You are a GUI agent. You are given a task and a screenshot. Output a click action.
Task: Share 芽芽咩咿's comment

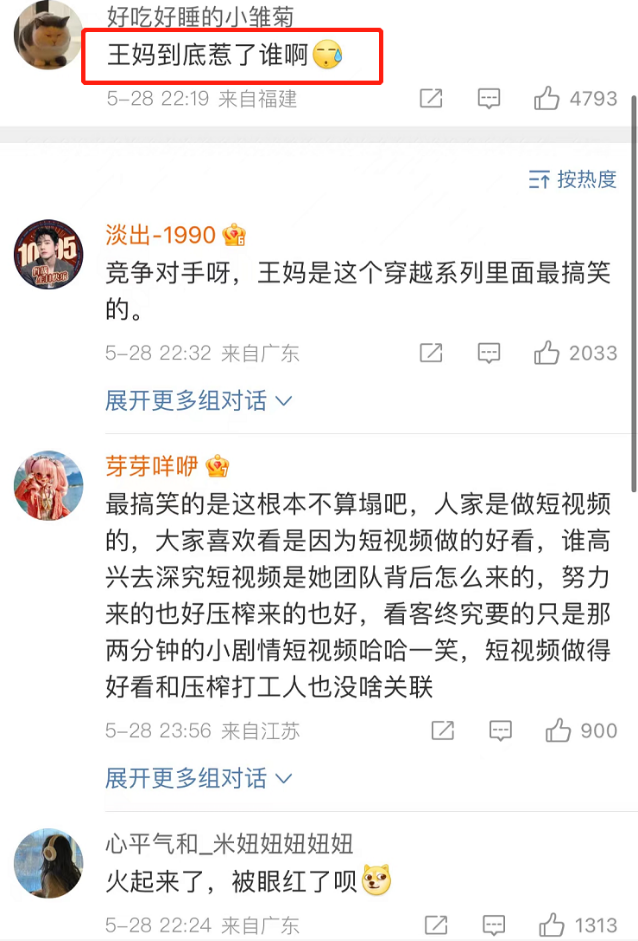click(443, 731)
